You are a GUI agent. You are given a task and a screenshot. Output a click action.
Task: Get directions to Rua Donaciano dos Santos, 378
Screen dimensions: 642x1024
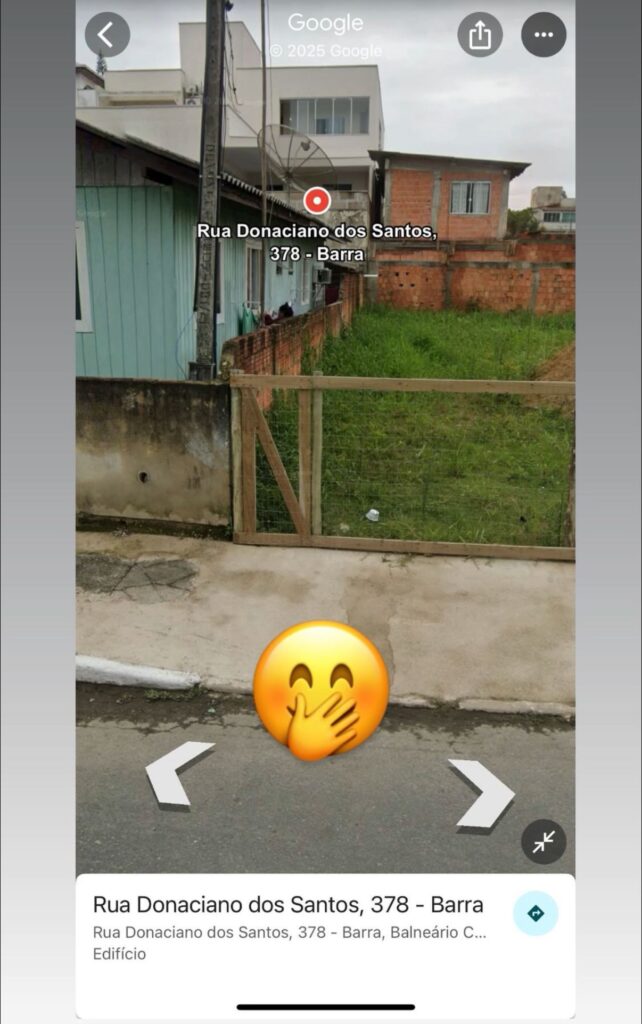pyautogui.click(x=535, y=913)
